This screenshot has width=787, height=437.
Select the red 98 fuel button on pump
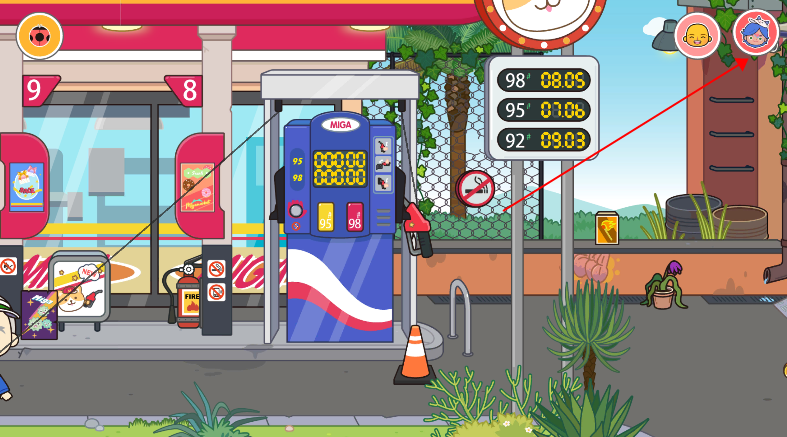click(x=355, y=217)
